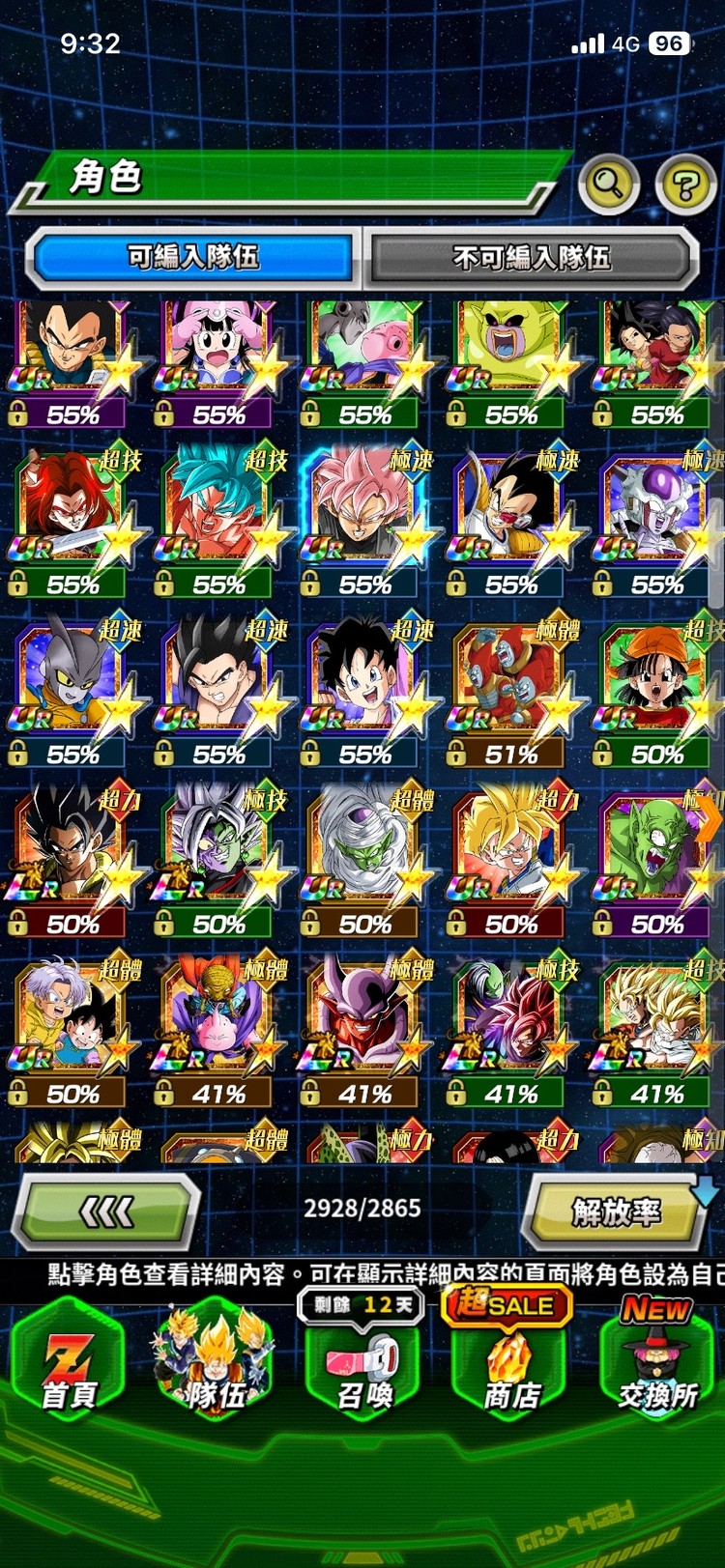Viewport: 725px width, 1568px height.
Task: Switch to the 可編入隊伍 tab
Action: point(193,257)
